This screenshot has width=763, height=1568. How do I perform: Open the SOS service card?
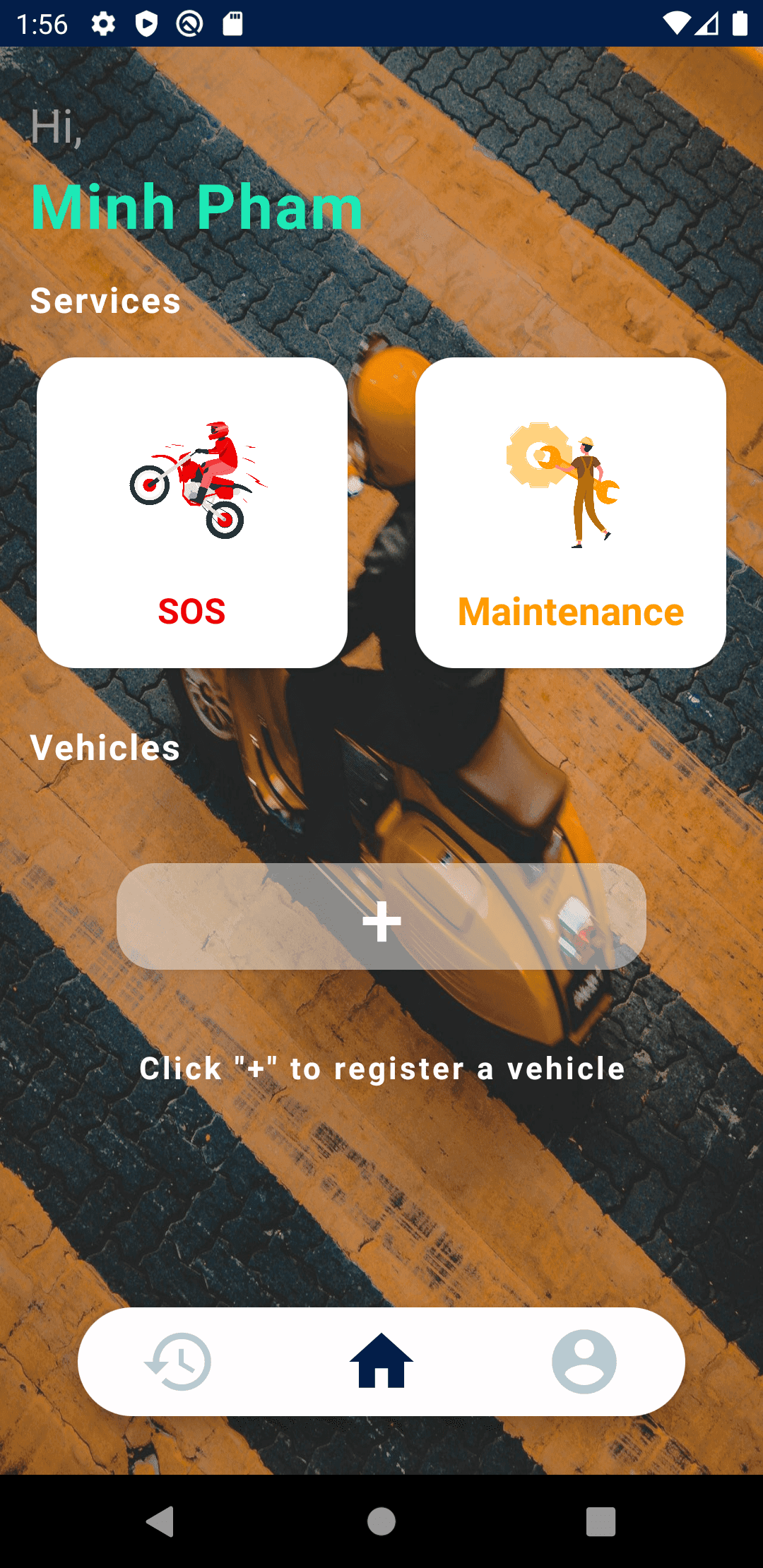(x=191, y=513)
